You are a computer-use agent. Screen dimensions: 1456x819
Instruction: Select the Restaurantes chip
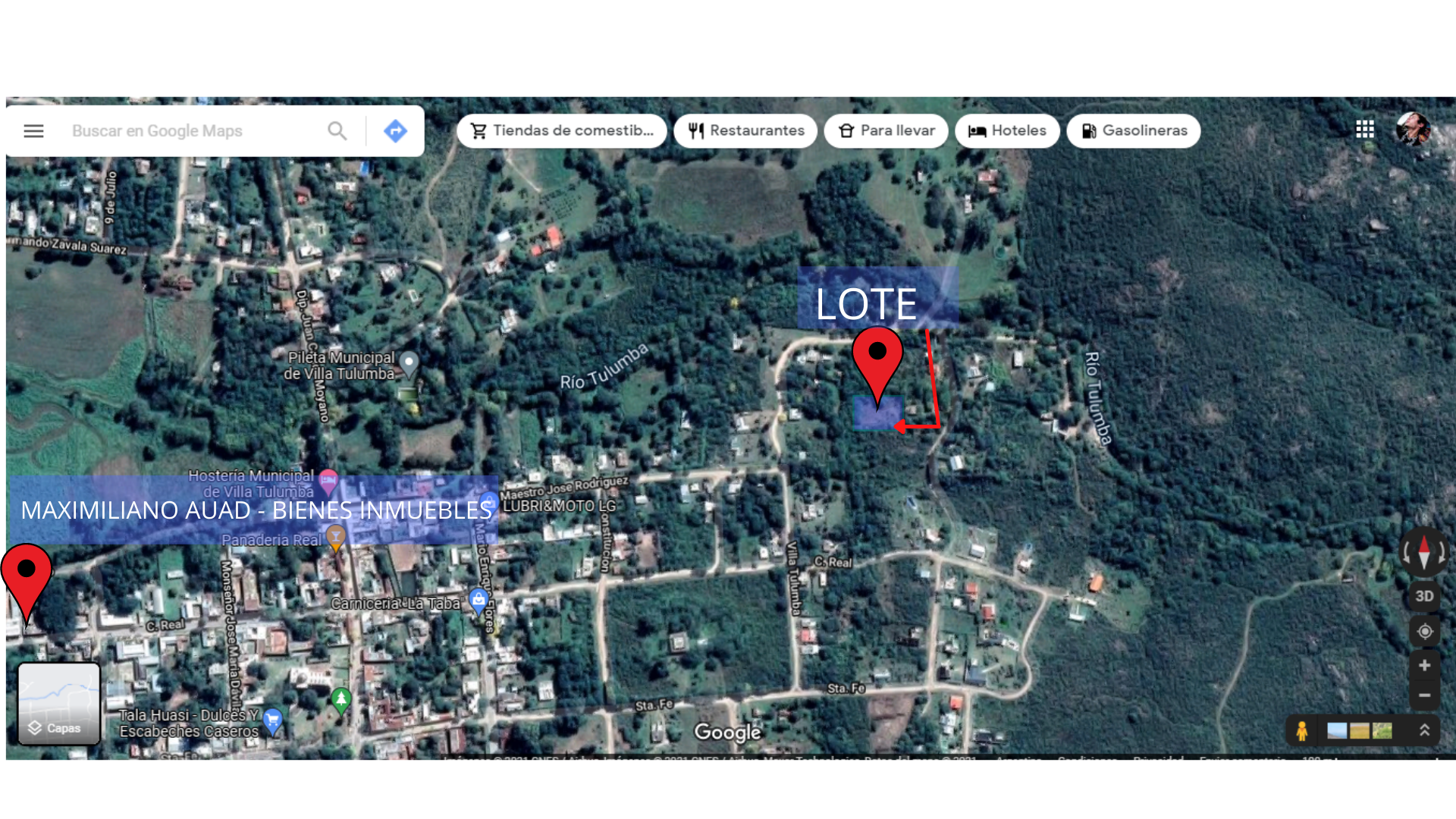click(x=745, y=130)
